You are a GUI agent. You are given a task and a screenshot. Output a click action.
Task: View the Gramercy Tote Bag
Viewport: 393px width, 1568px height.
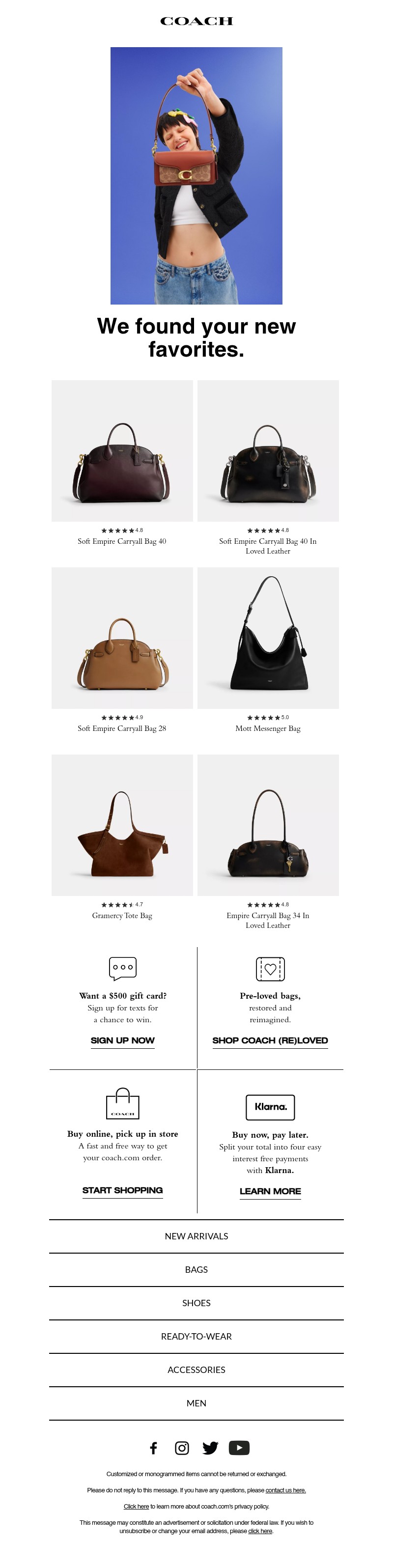pyautogui.click(x=122, y=825)
